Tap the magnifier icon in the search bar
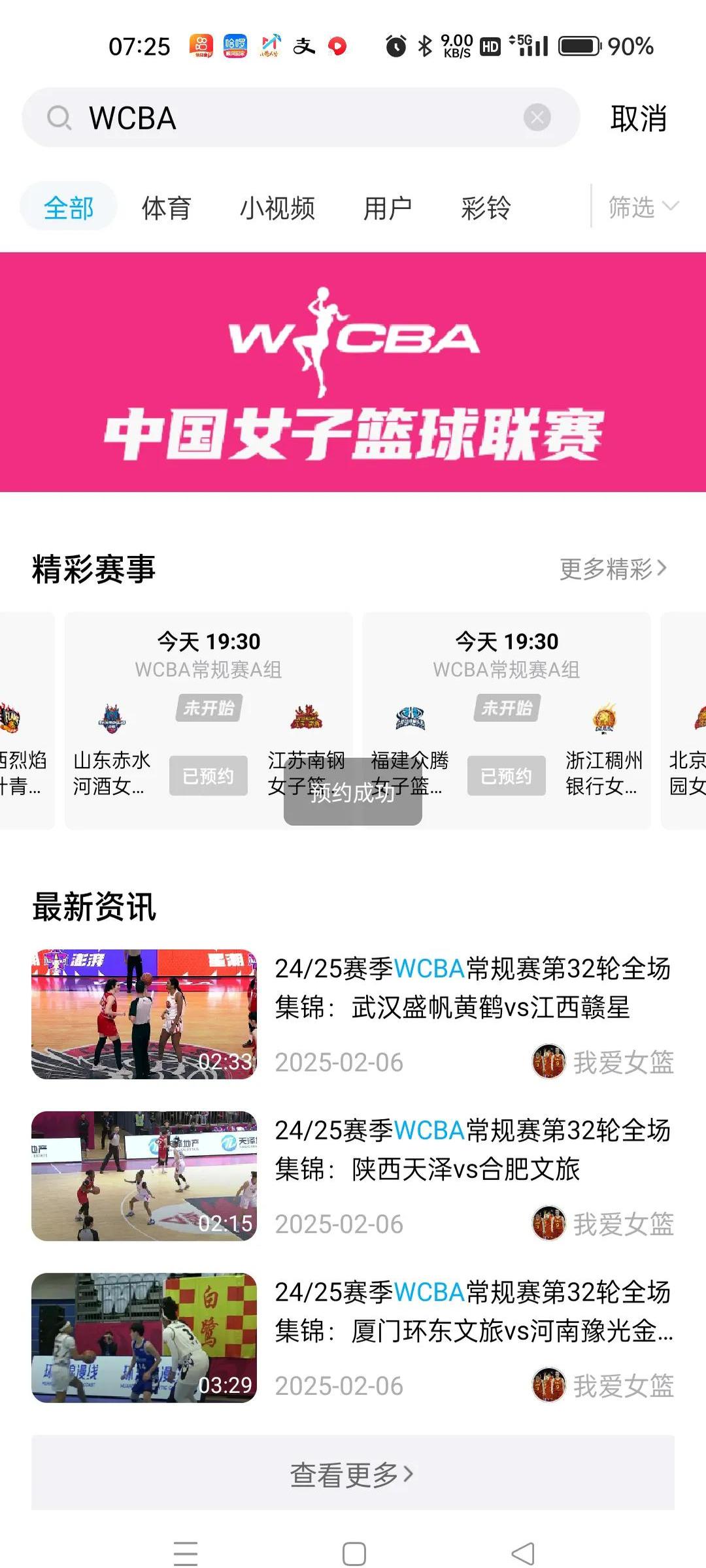The height and width of the screenshot is (1568, 706). pyautogui.click(x=60, y=118)
